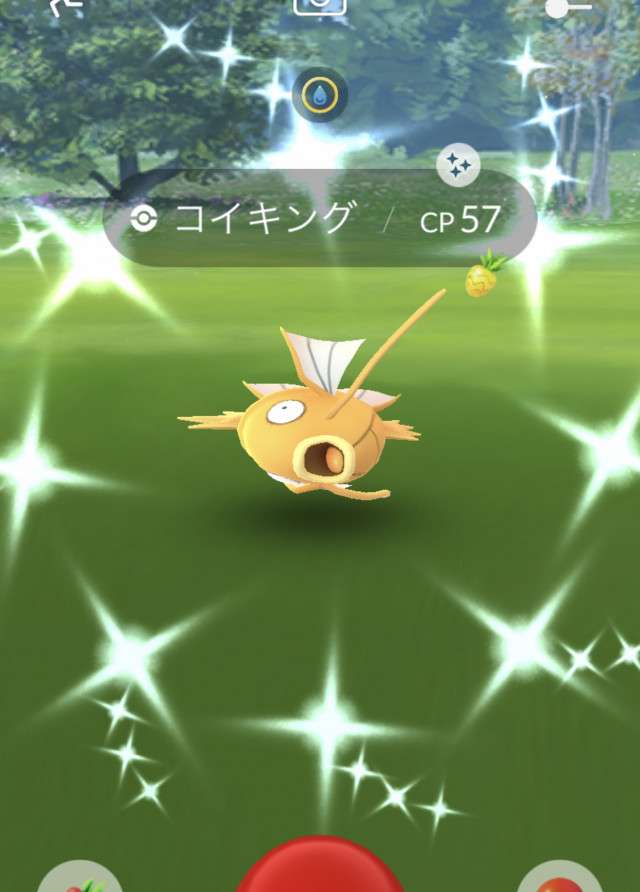Viewport: 640px width, 892px height.
Task: Open the berry selection button
Action: [x=80, y=878]
